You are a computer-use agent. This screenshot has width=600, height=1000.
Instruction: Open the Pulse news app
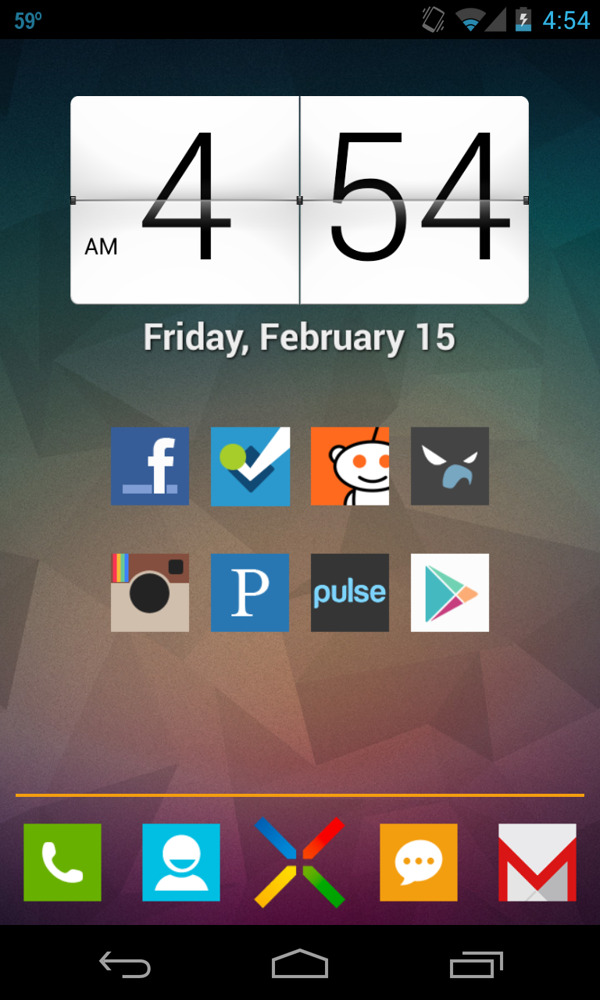pyautogui.click(x=350, y=592)
